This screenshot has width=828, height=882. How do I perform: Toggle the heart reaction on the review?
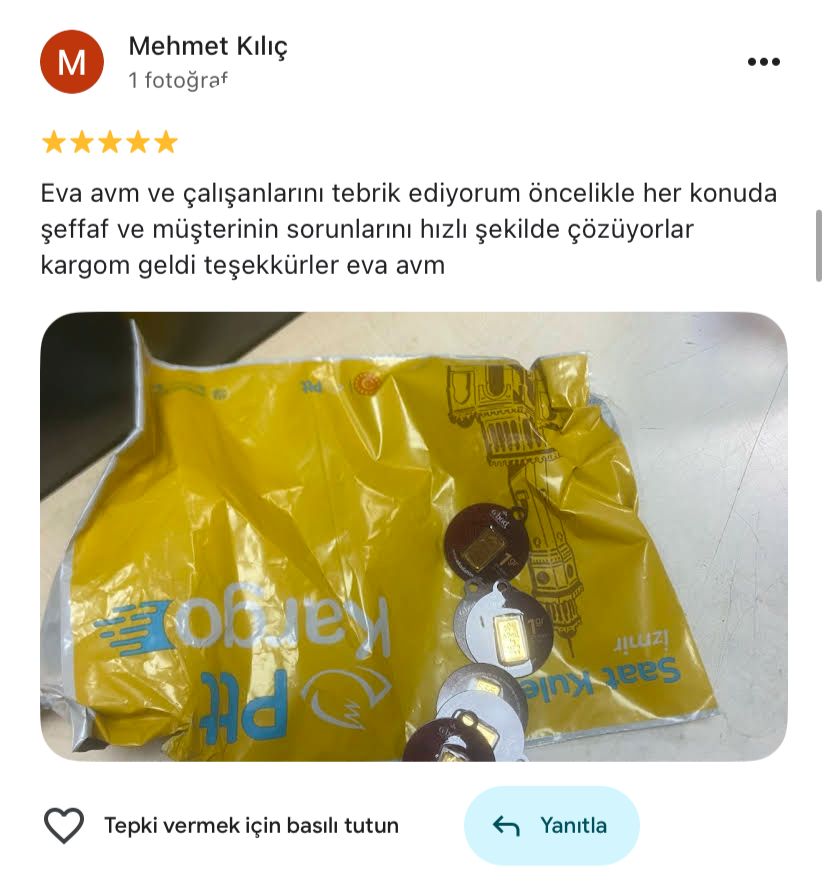[66, 826]
